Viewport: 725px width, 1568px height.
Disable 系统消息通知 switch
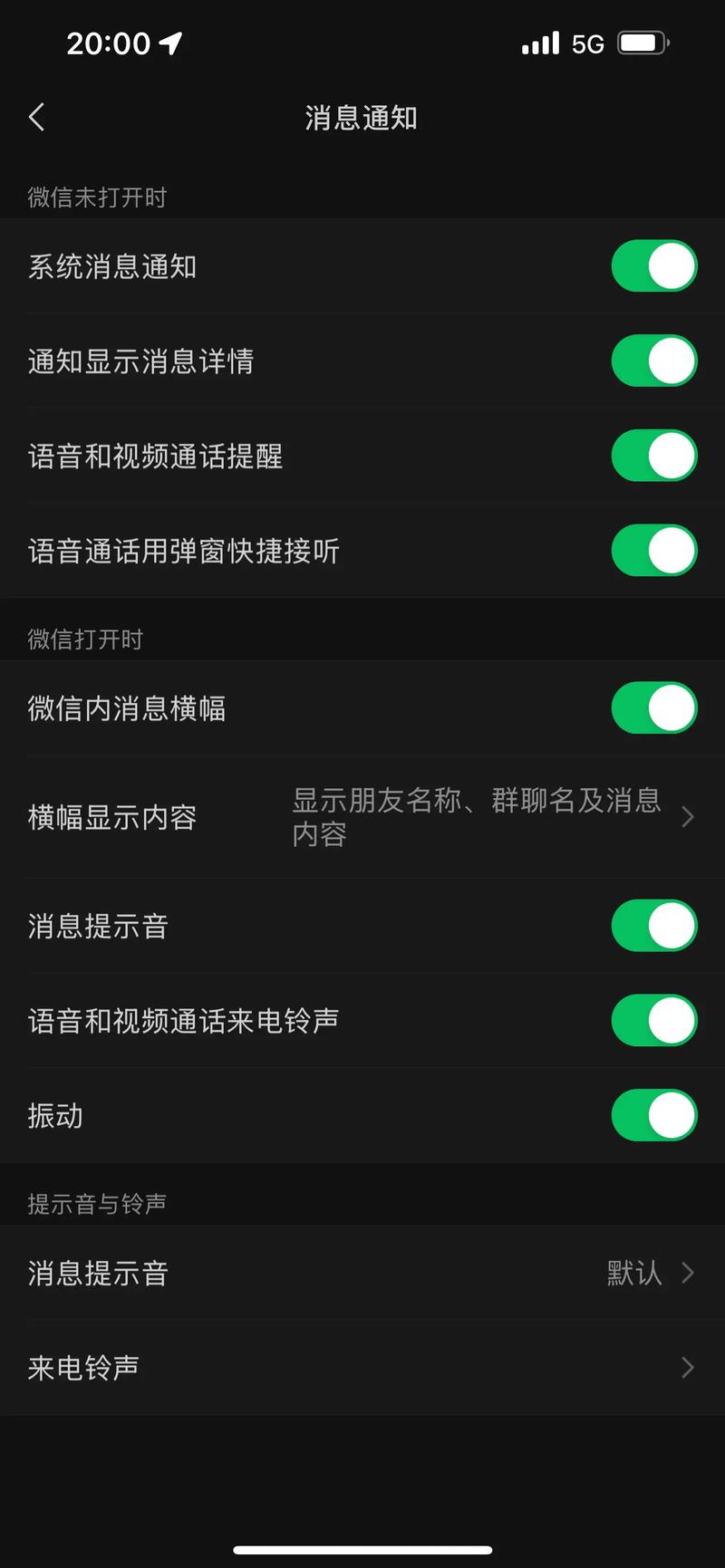(654, 266)
